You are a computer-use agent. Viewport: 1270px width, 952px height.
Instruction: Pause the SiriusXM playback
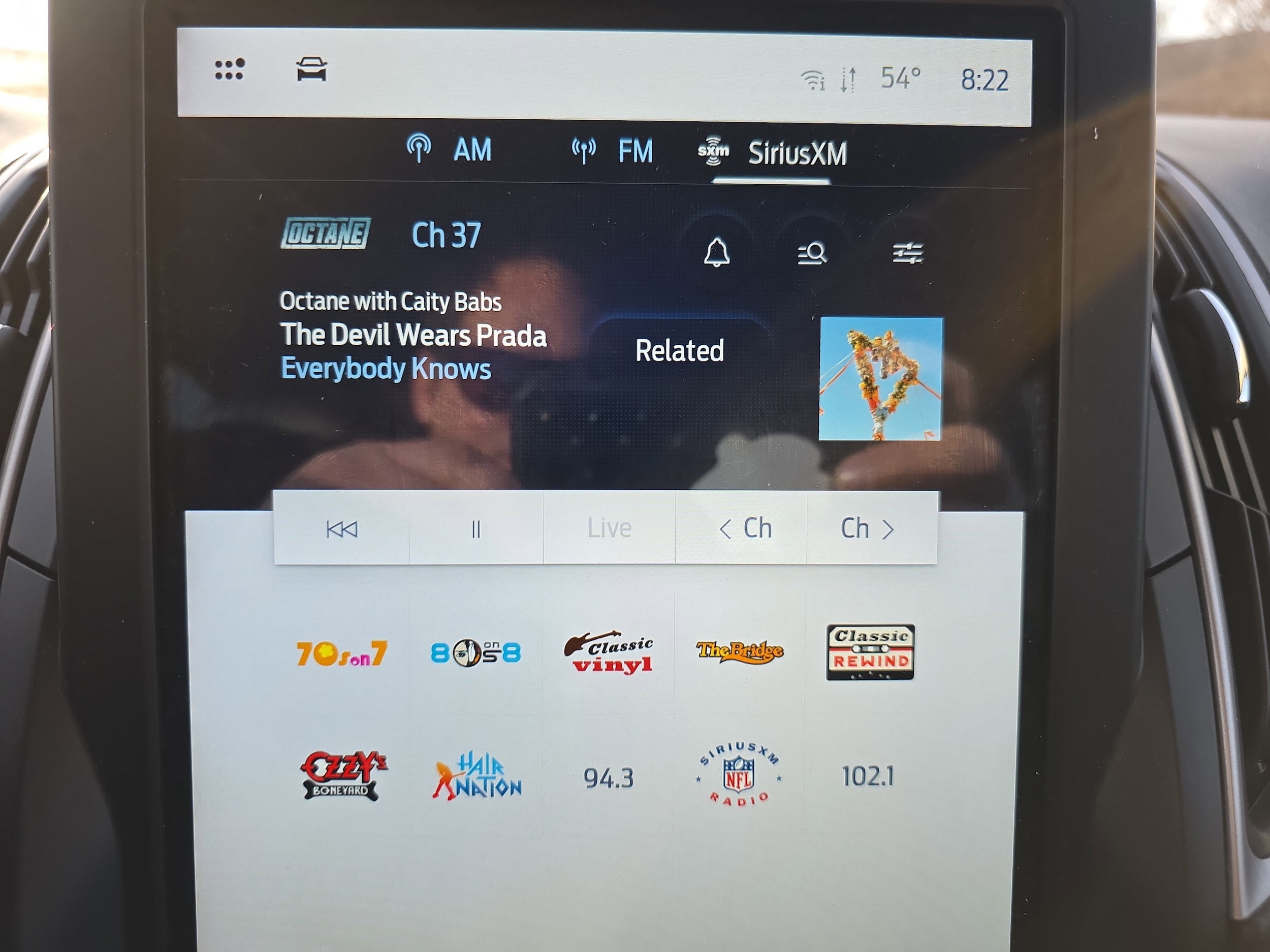(475, 529)
